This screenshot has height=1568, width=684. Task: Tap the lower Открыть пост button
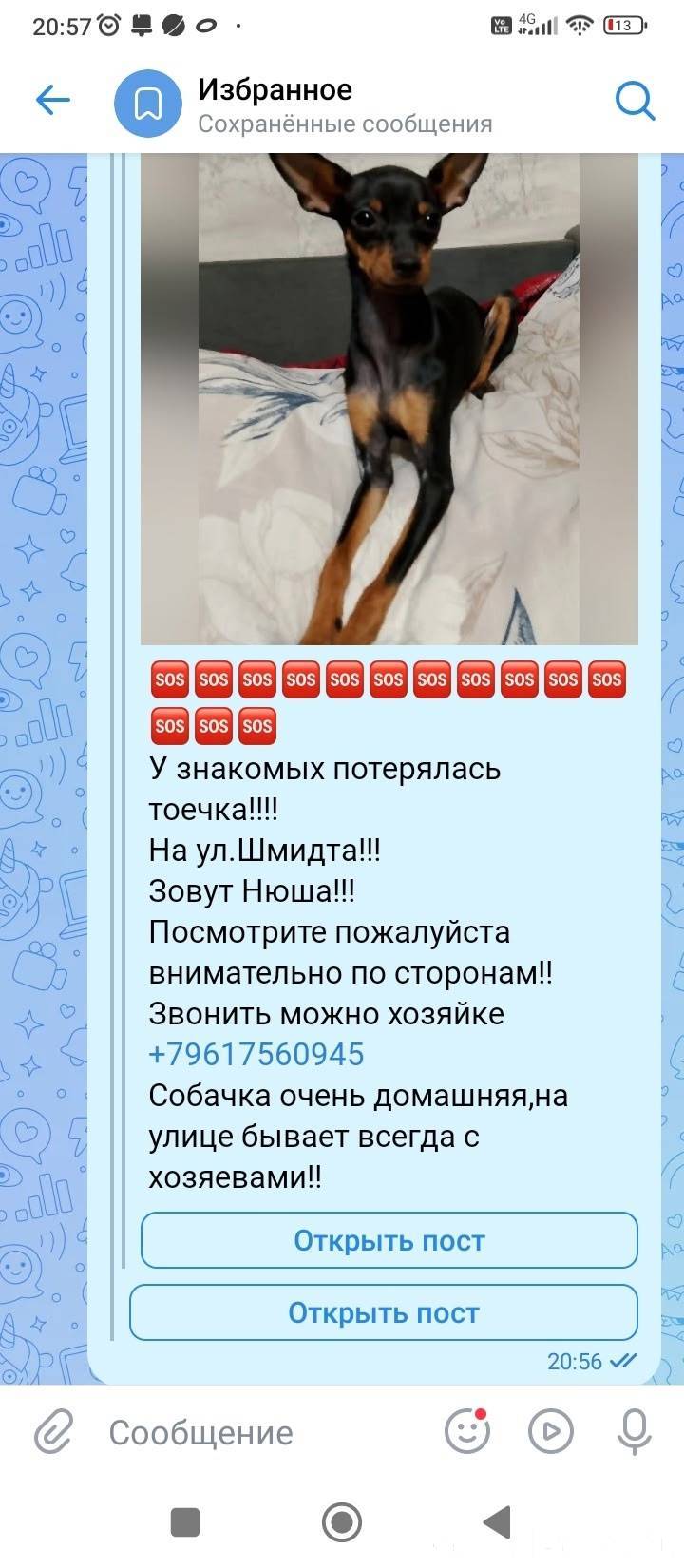383,1312
